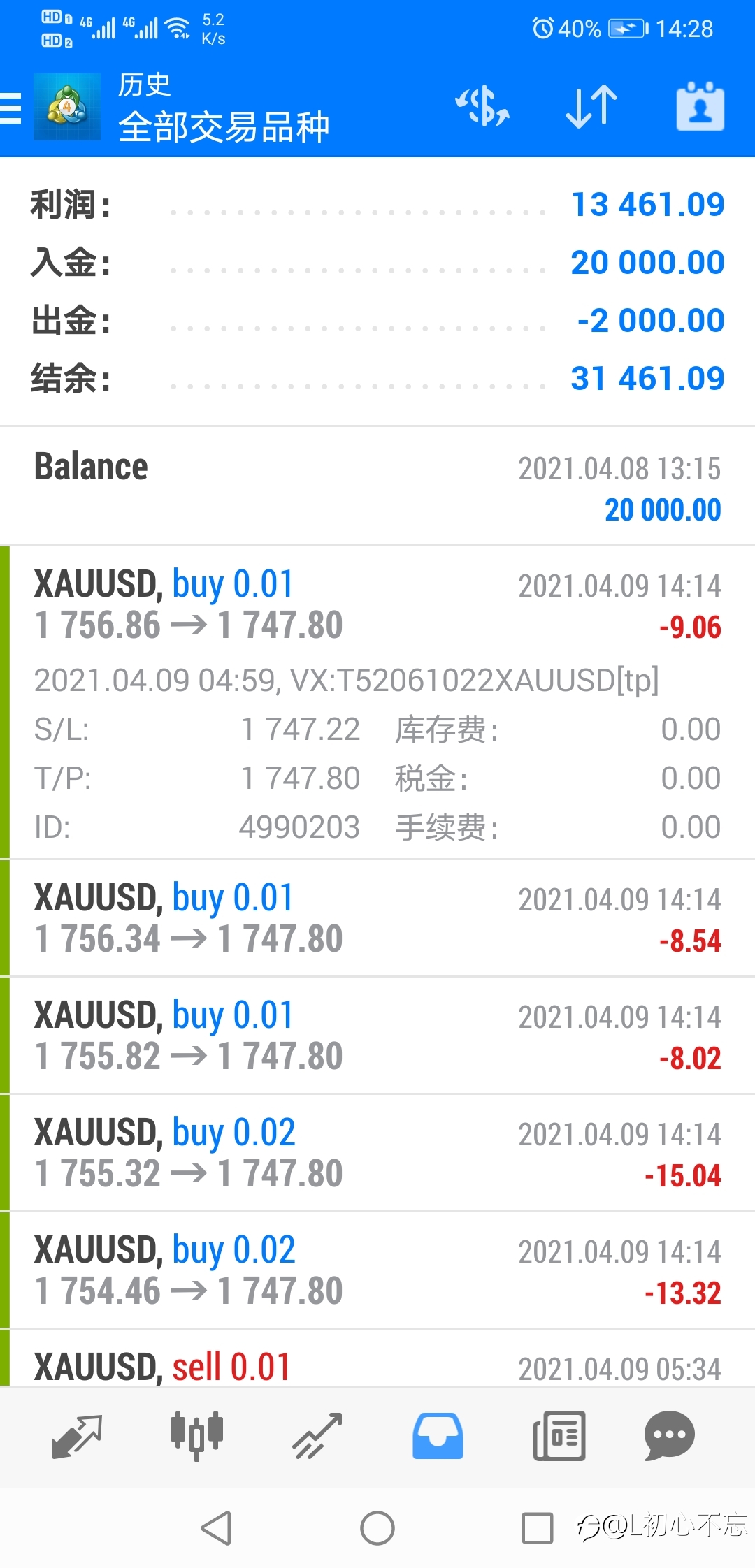Open the sort order arrows
755x1568 pixels.
pyautogui.click(x=591, y=107)
